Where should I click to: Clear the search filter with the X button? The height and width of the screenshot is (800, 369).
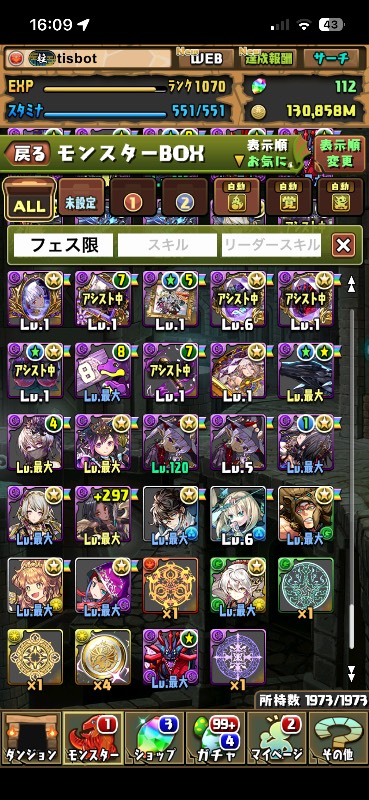tap(343, 246)
